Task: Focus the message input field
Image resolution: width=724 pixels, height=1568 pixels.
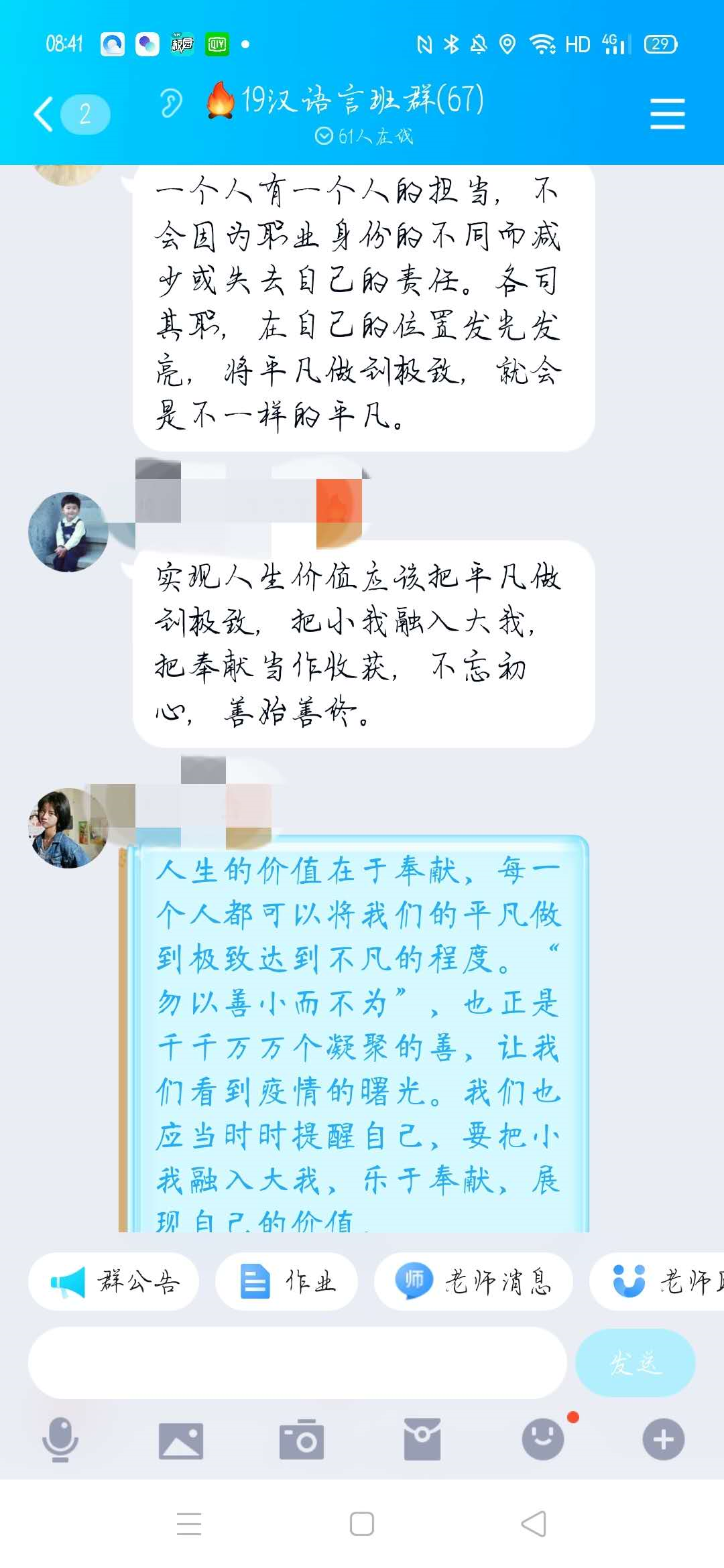Action: click(x=298, y=1362)
